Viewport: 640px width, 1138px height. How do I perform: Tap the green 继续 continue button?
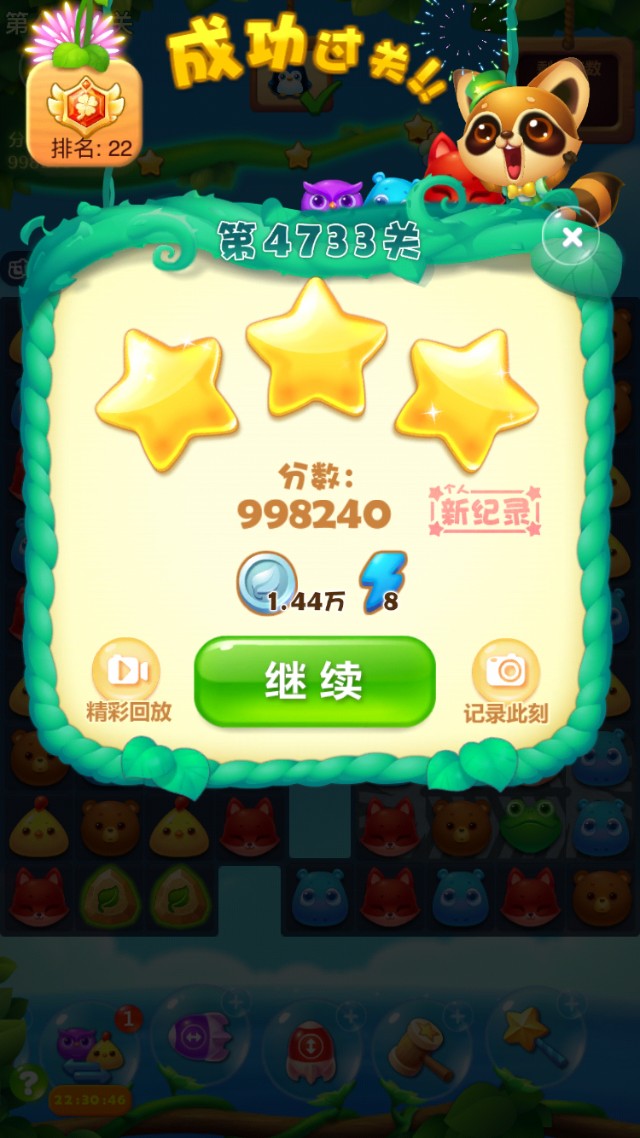click(314, 682)
